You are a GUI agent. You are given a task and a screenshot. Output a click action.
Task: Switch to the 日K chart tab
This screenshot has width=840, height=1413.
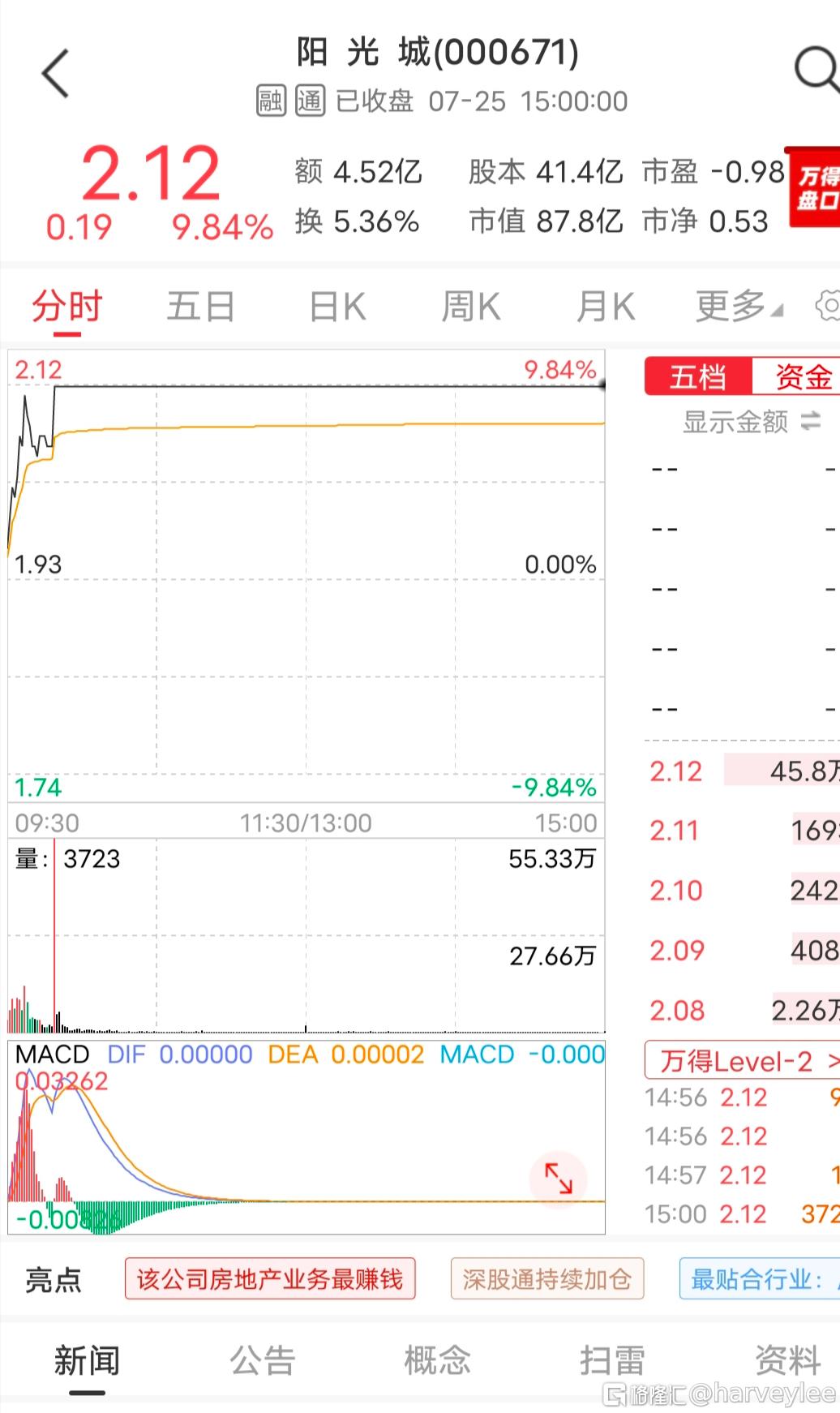pyautogui.click(x=337, y=307)
